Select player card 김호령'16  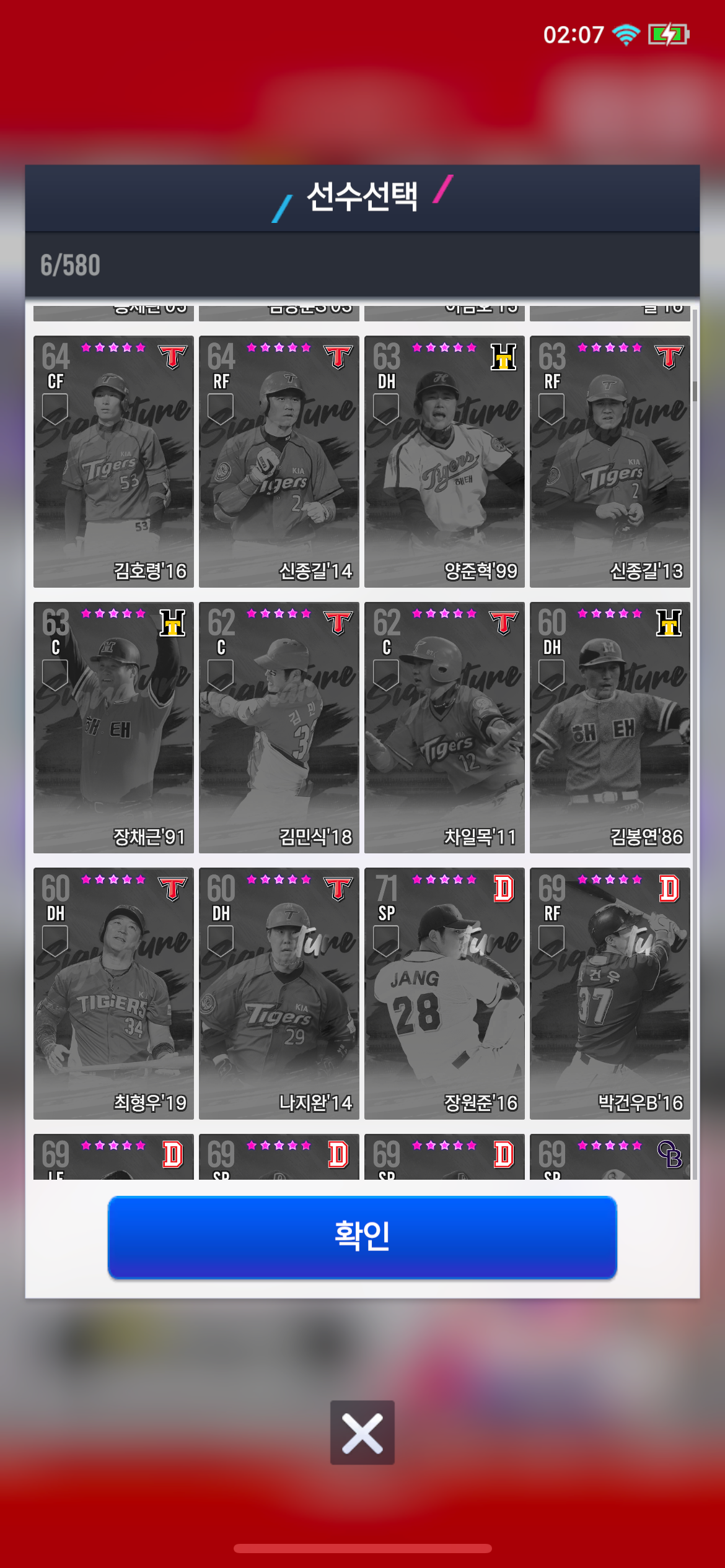click(x=113, y=461)
